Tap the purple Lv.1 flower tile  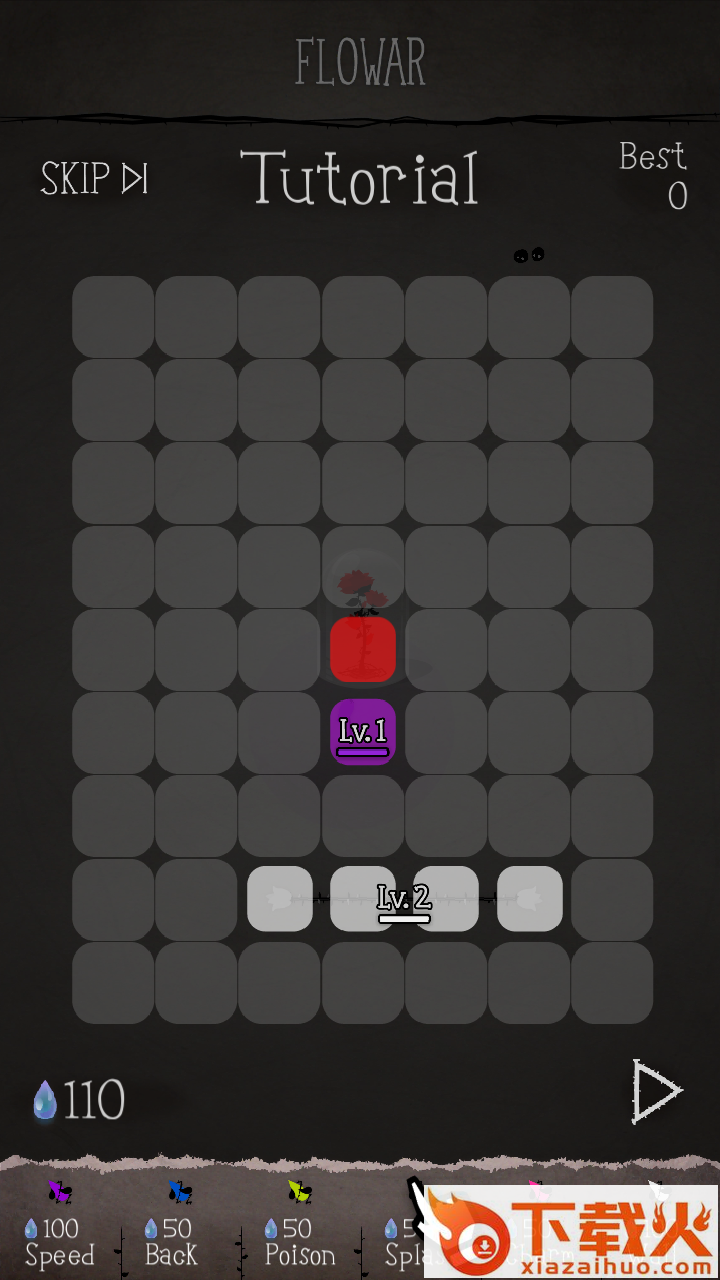pyautogui.click(x=363, y=733)
